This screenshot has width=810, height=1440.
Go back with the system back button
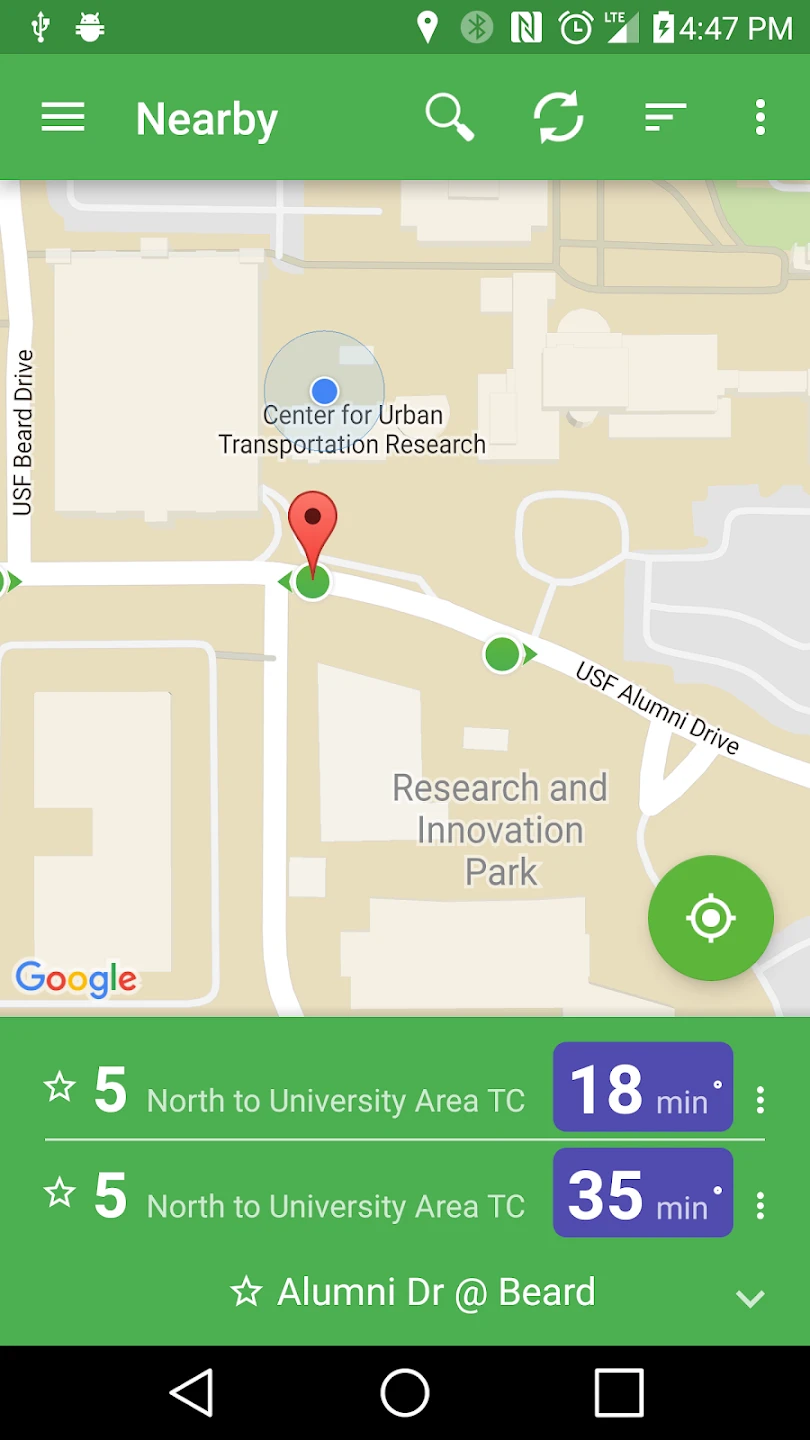191,1392
